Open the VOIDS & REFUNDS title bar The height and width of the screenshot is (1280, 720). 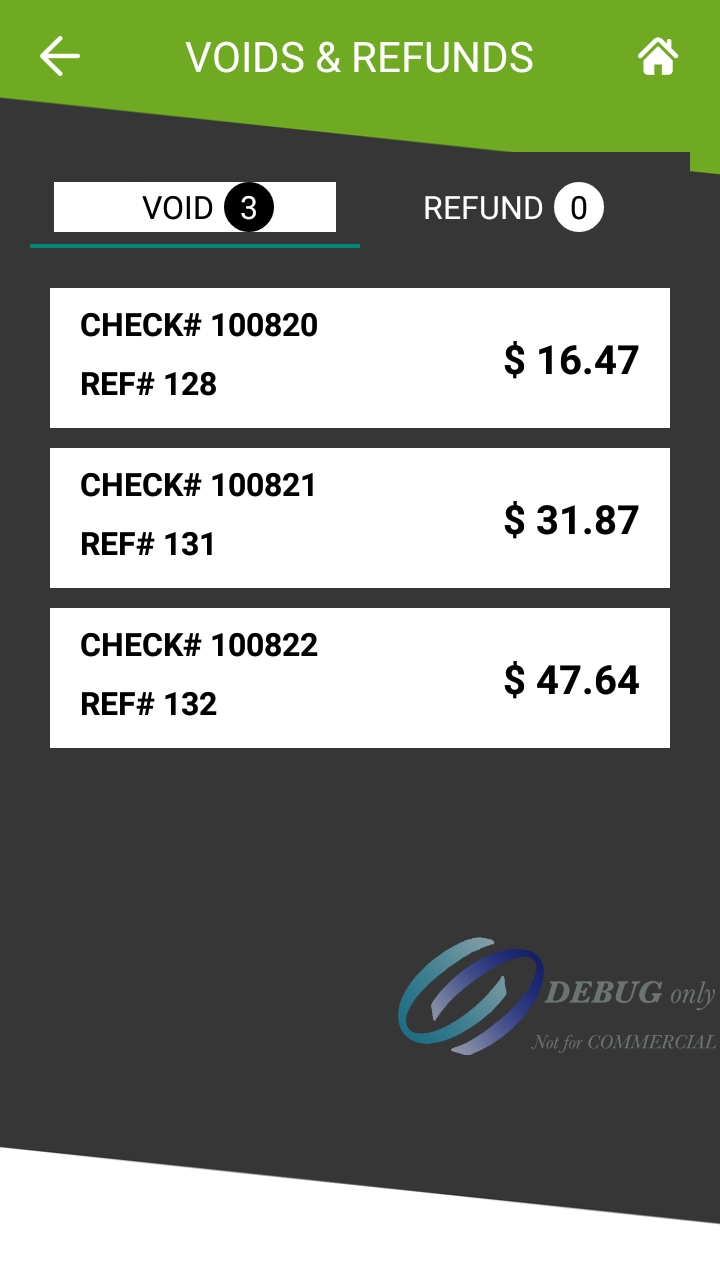point(360,57)
